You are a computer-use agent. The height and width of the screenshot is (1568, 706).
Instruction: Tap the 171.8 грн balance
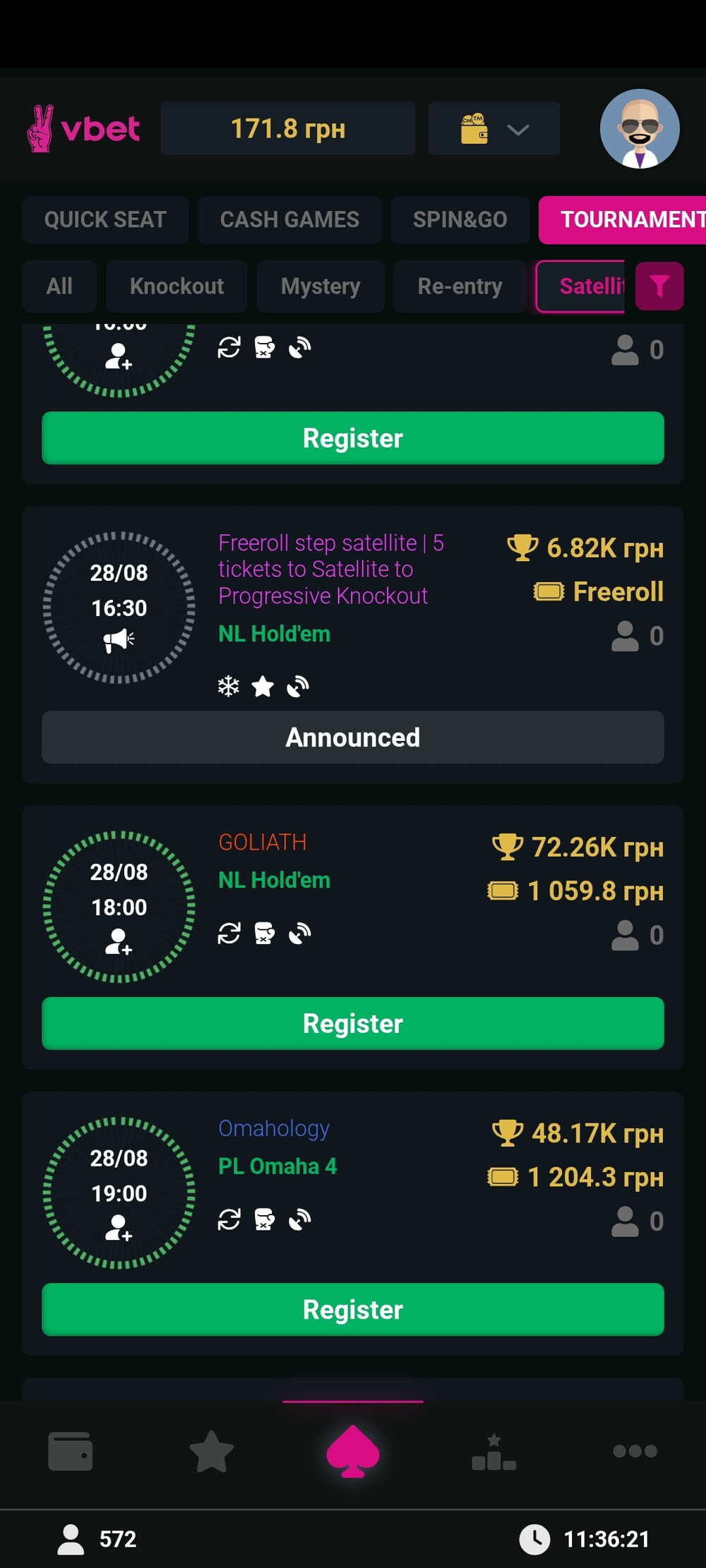(288, 128)
